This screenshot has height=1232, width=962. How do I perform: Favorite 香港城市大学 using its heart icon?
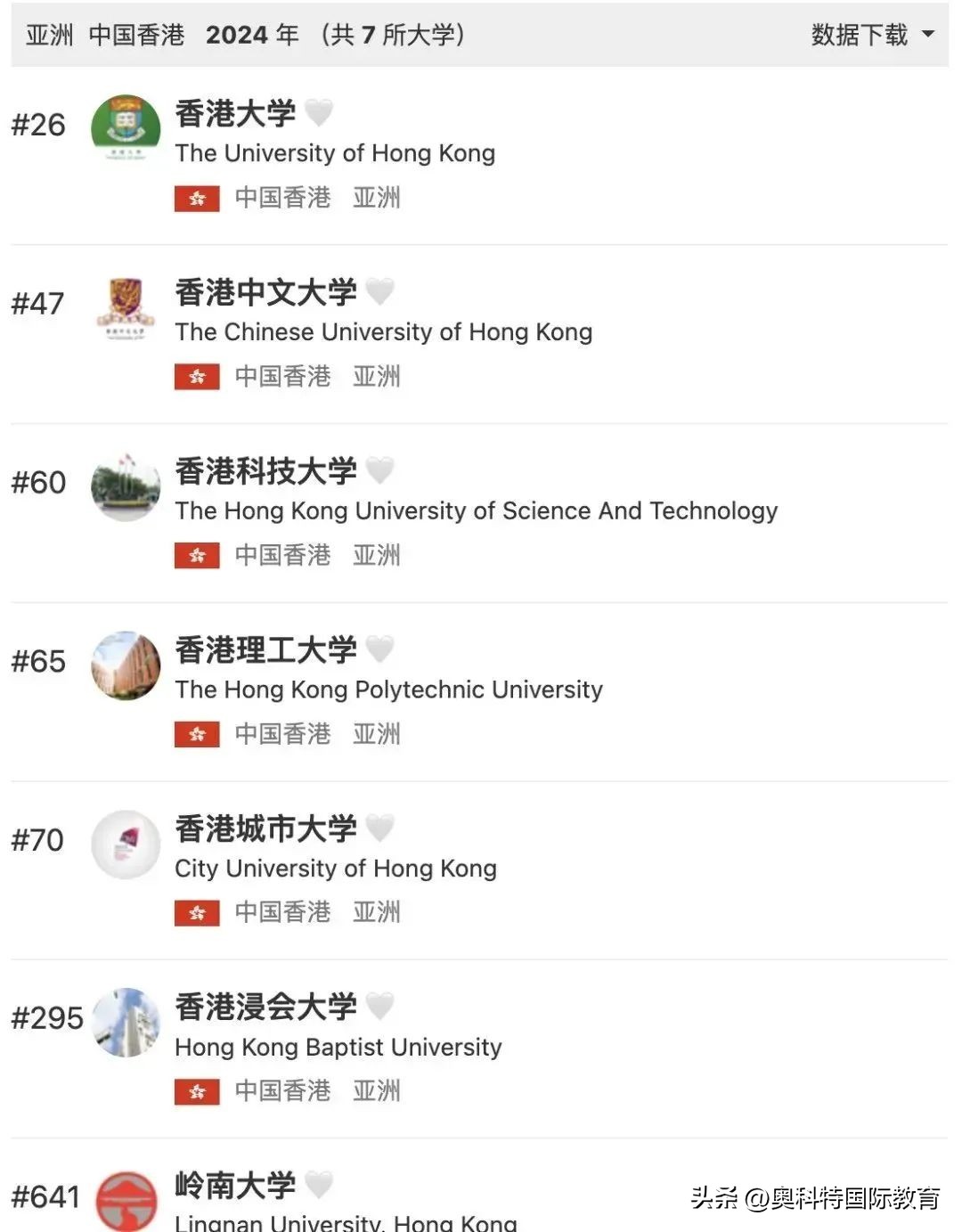381,826
